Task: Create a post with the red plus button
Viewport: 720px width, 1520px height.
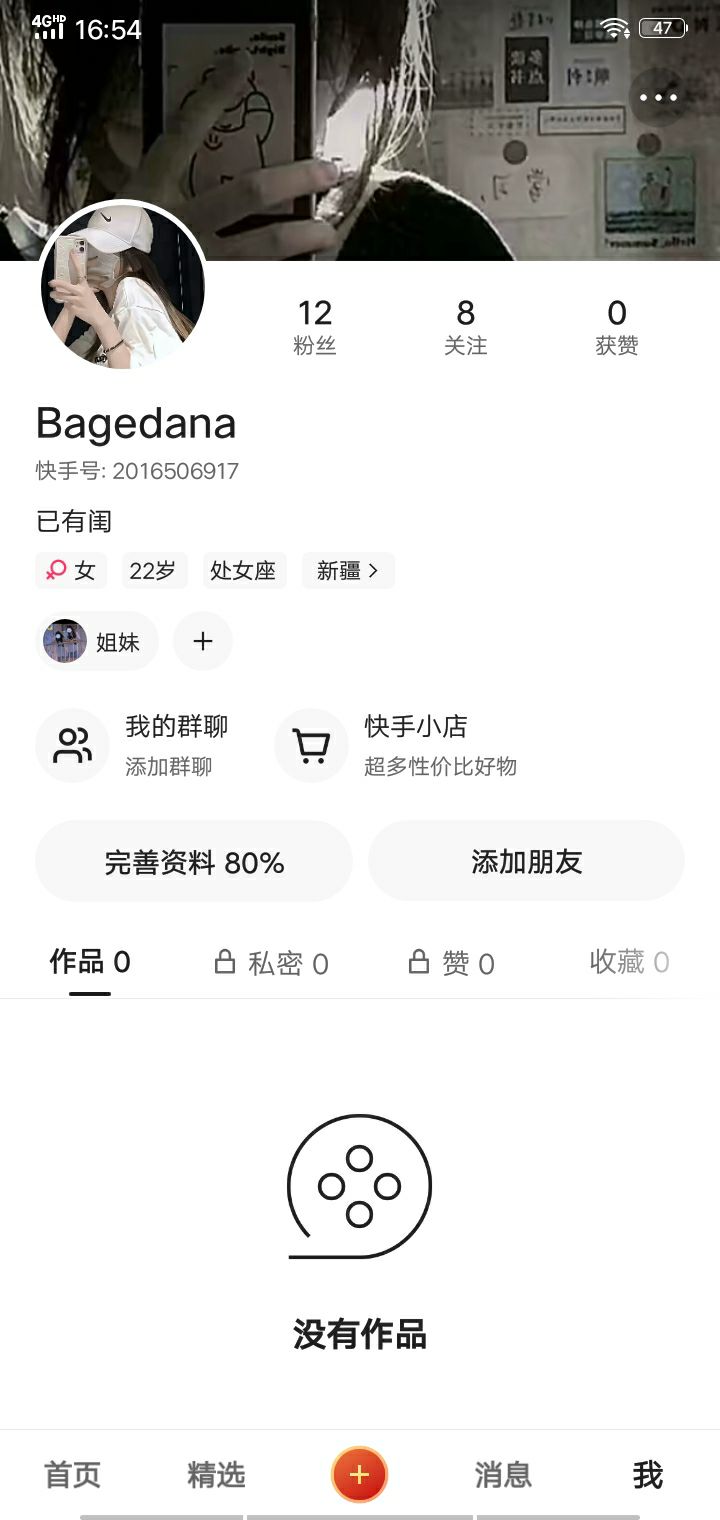Action: 360,1475
